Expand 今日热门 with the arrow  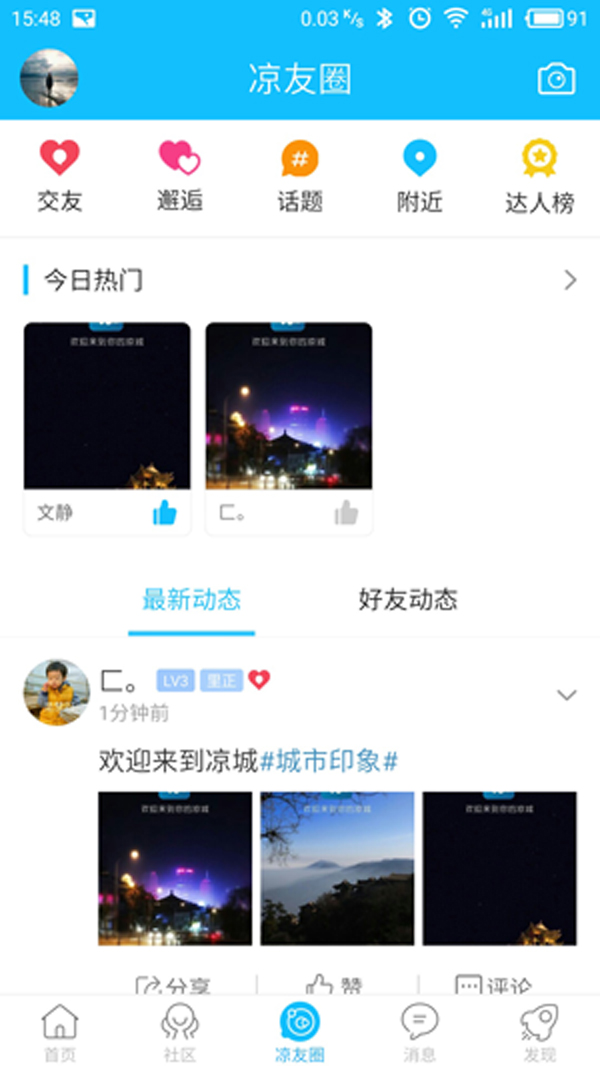coord(570,280)
